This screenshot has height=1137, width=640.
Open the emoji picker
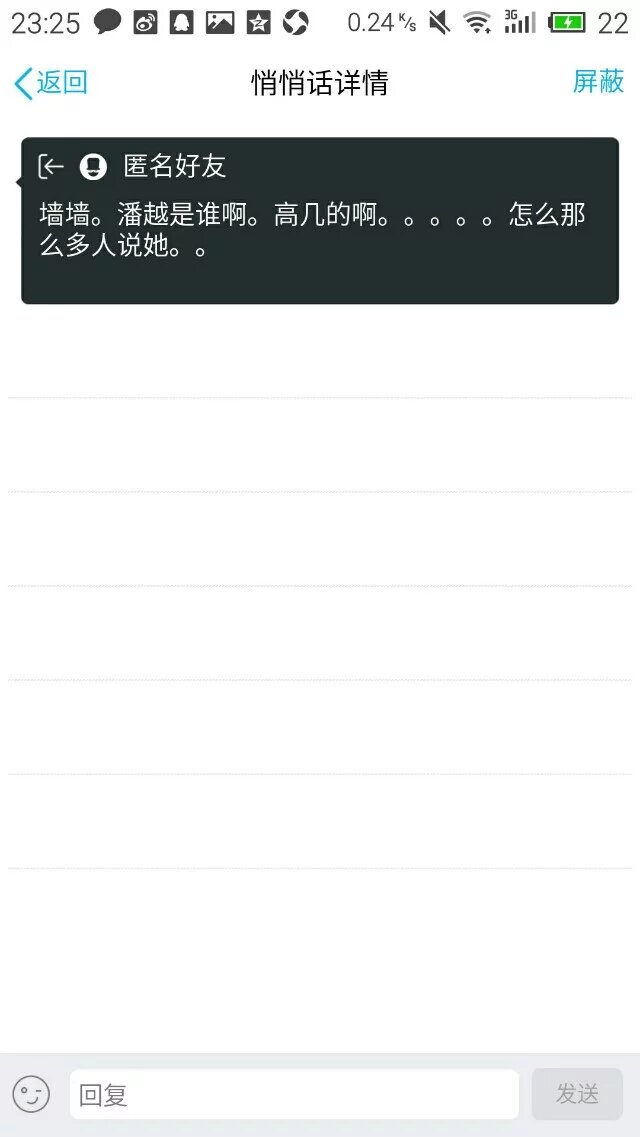[31, 1094]
